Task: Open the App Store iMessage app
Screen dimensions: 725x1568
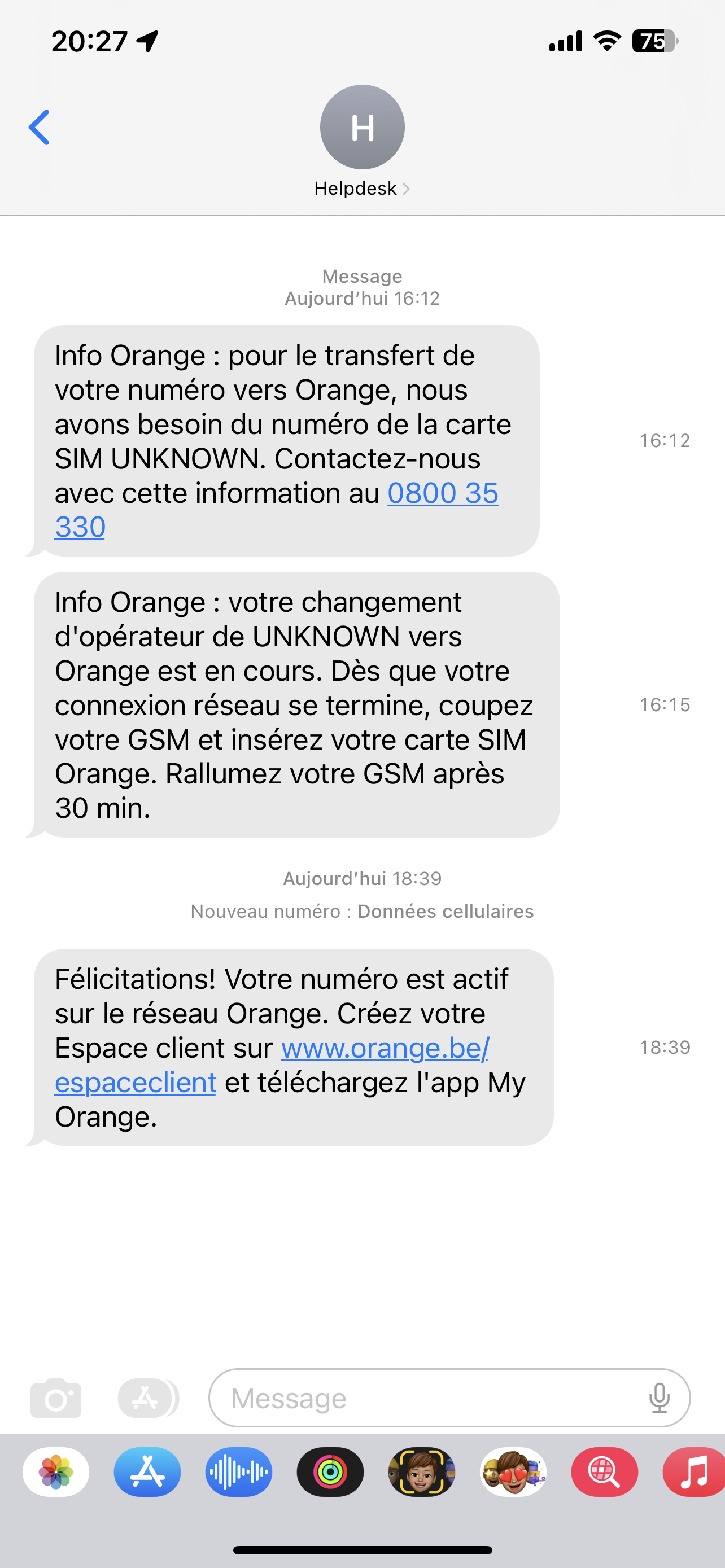Action: pyautogui.click(x=147, y=1473)
